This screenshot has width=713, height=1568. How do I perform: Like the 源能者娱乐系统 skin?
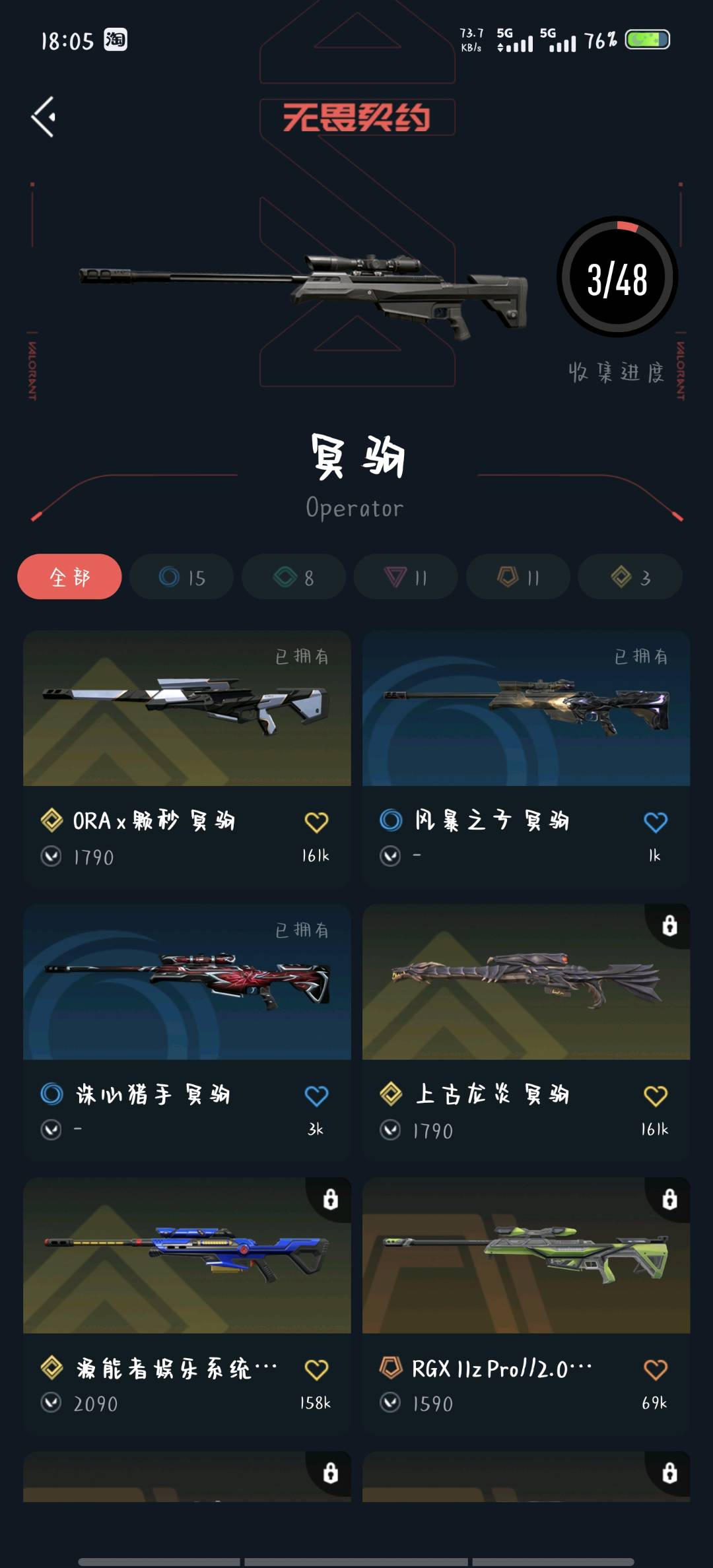[316, 1369]
